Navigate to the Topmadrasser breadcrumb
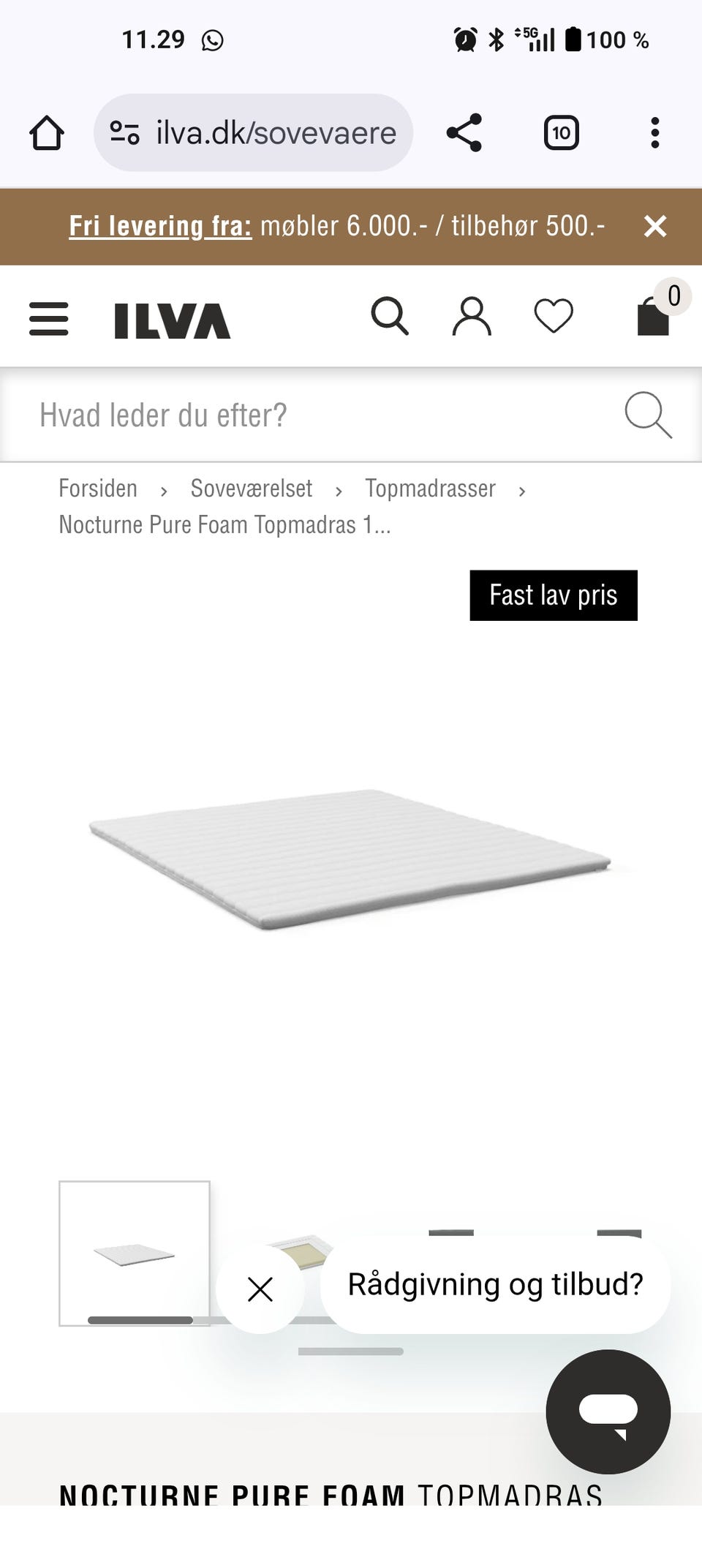The image size is (702, 1568). 430,488
